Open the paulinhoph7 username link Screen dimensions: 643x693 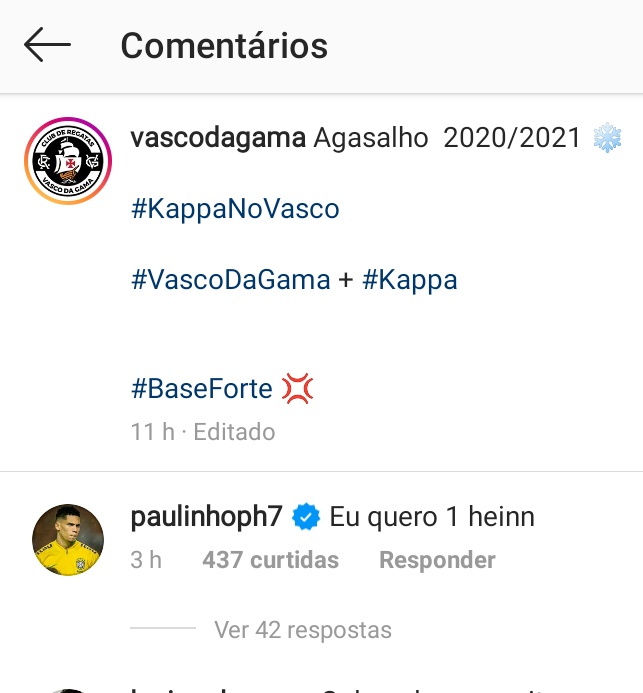click(x=208, y=517)
